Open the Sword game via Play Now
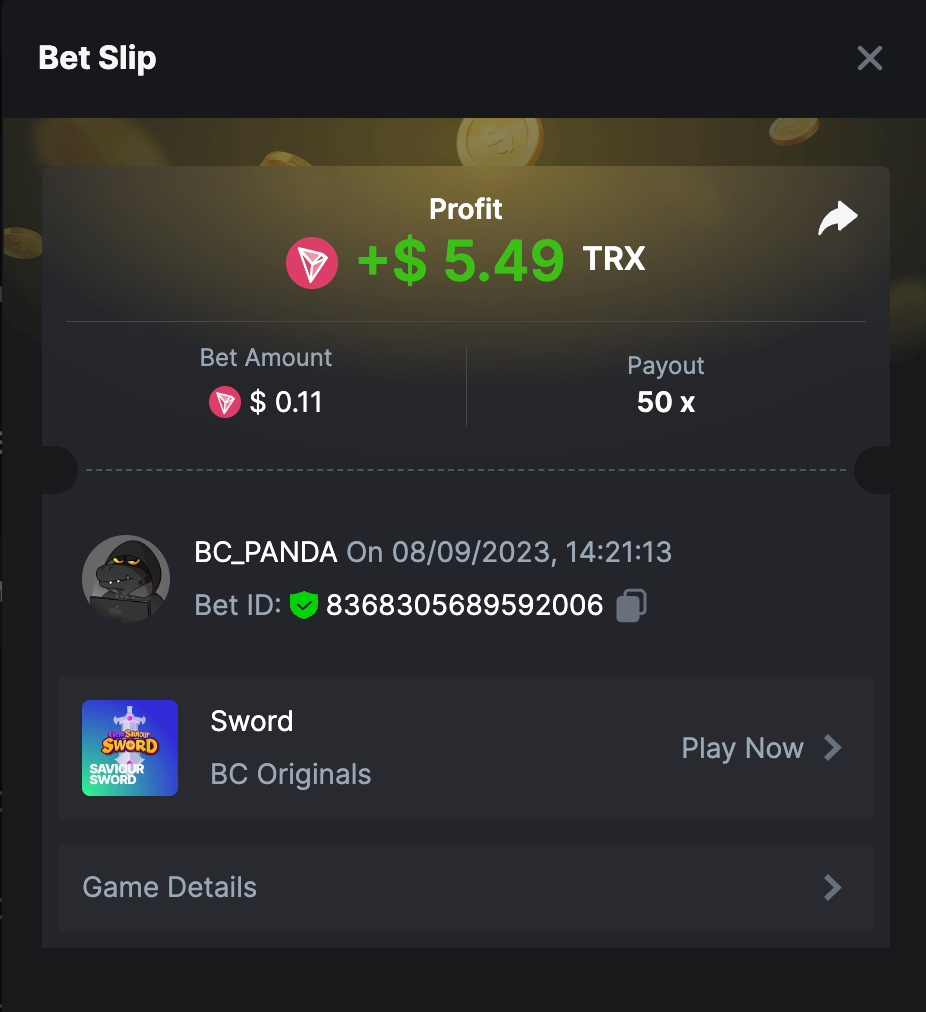 tap(761, 748)
